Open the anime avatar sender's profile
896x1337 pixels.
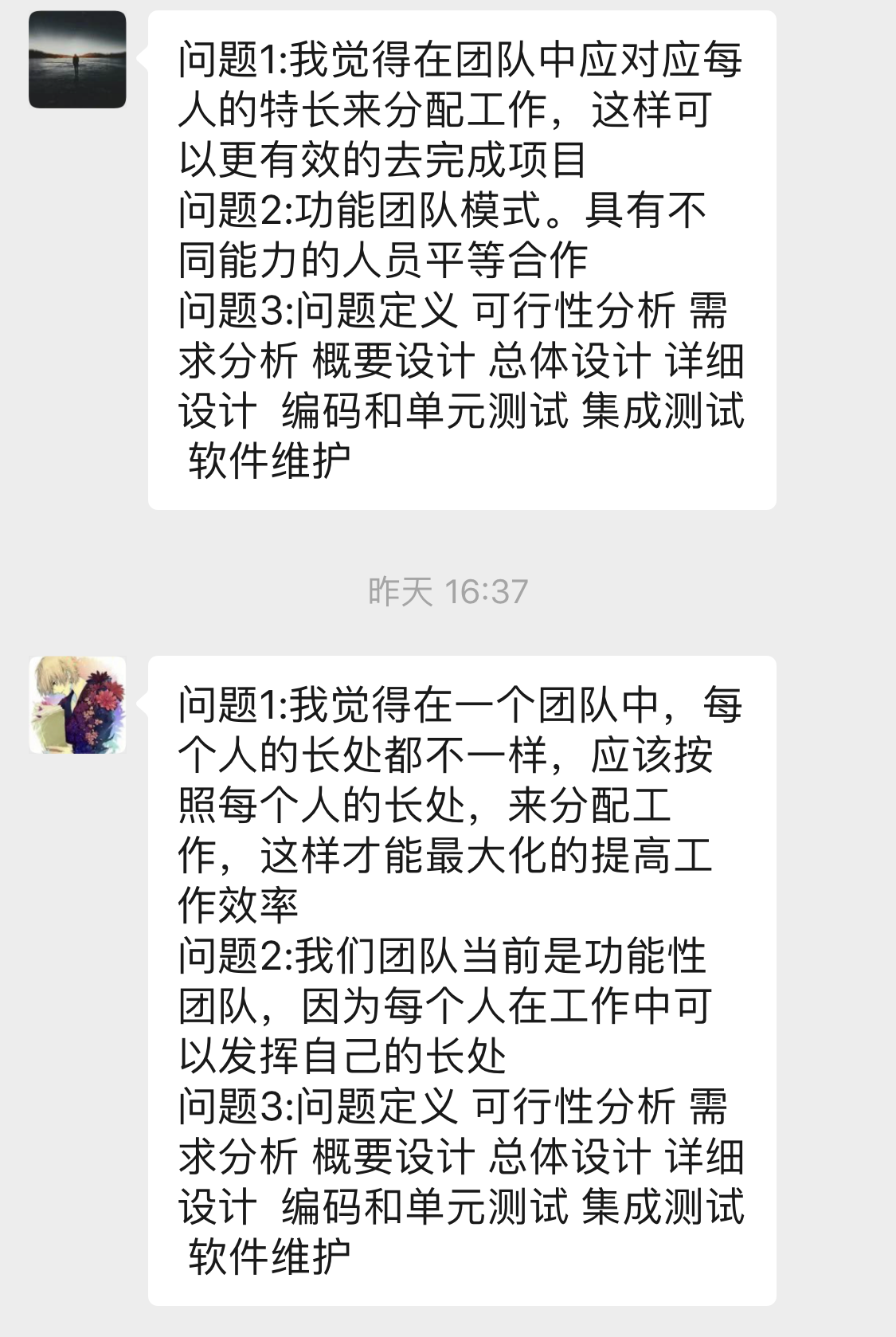click(77, 704)
